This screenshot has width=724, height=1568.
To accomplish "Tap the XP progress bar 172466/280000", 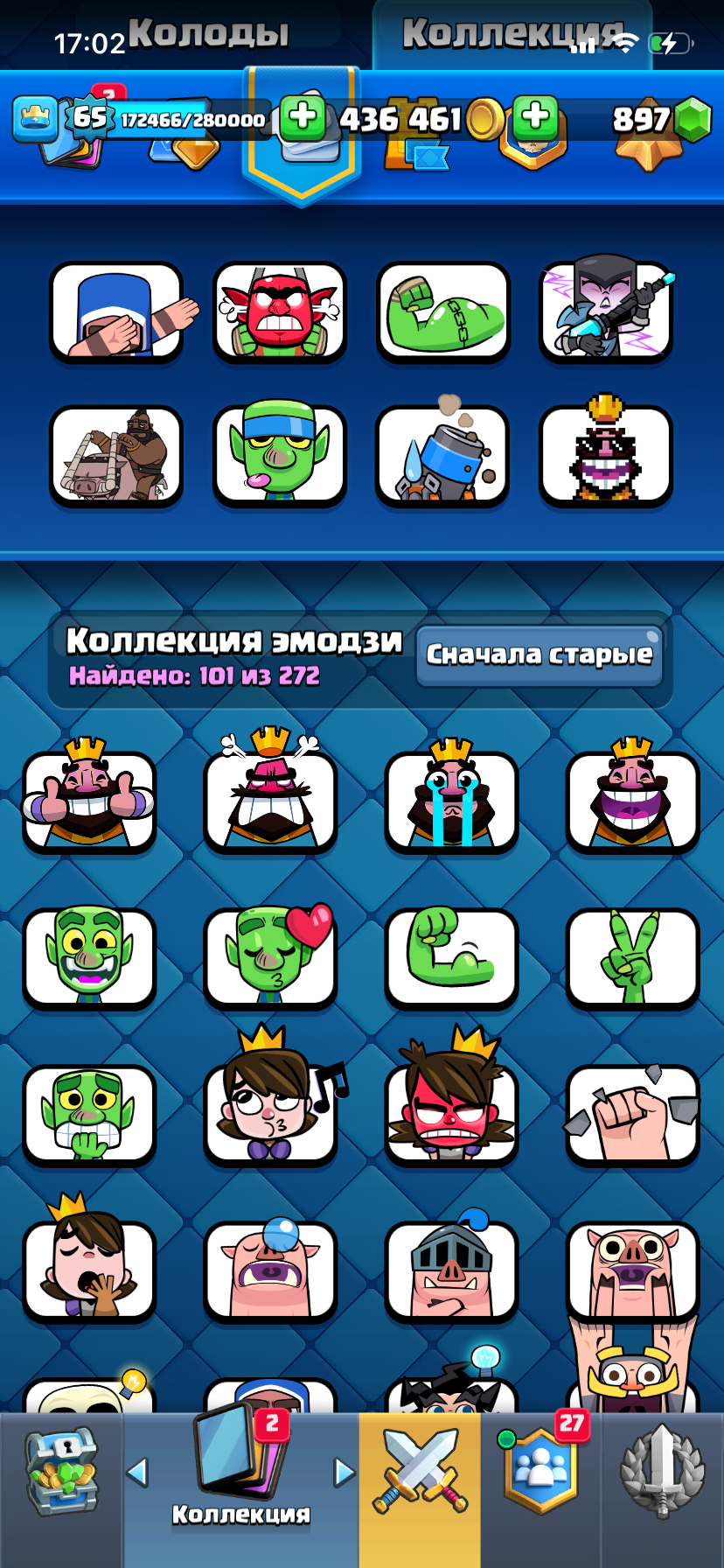I will [x=191, y=116].
